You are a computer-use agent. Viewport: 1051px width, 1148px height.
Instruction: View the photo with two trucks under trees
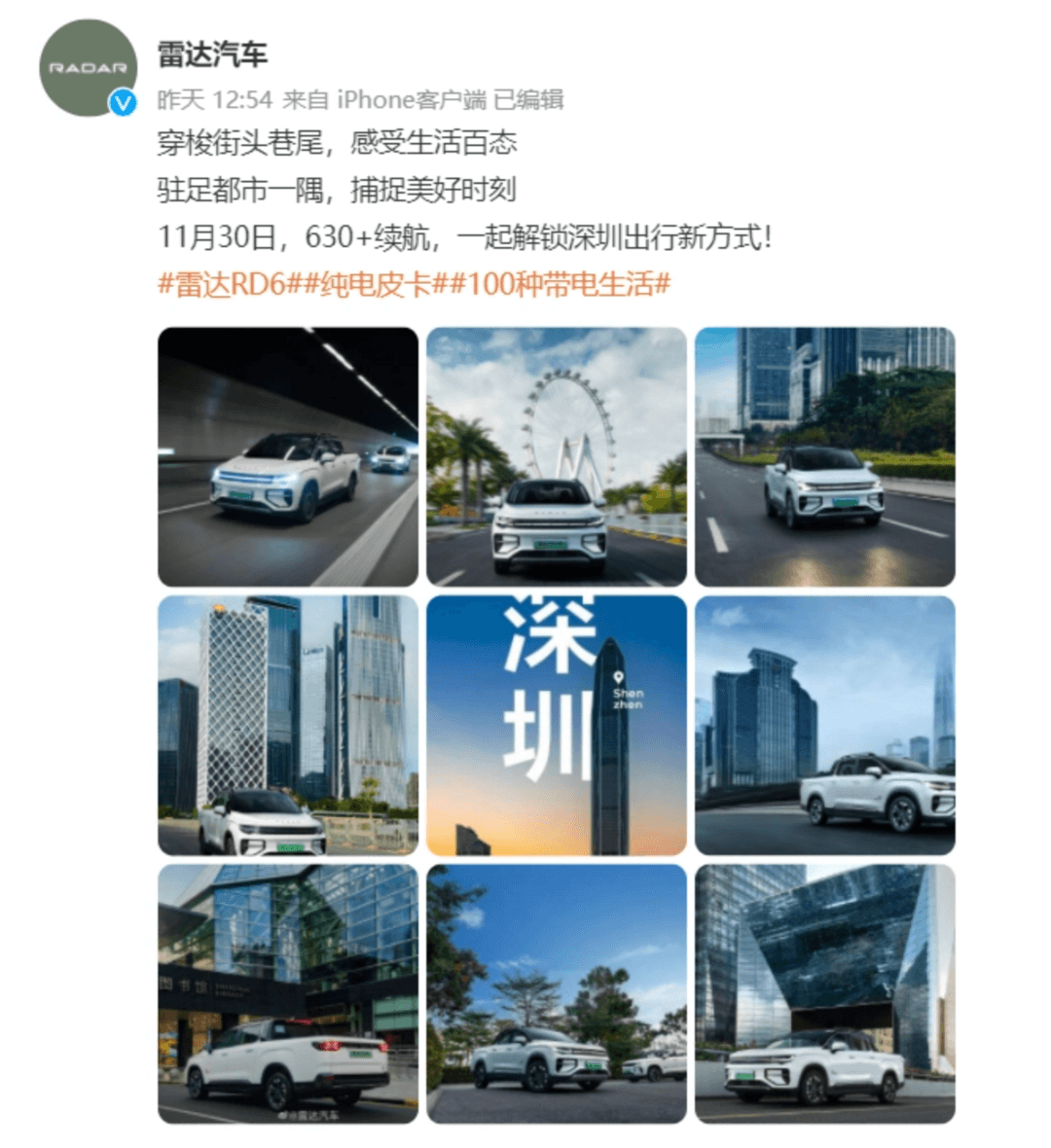click(556, 993)
